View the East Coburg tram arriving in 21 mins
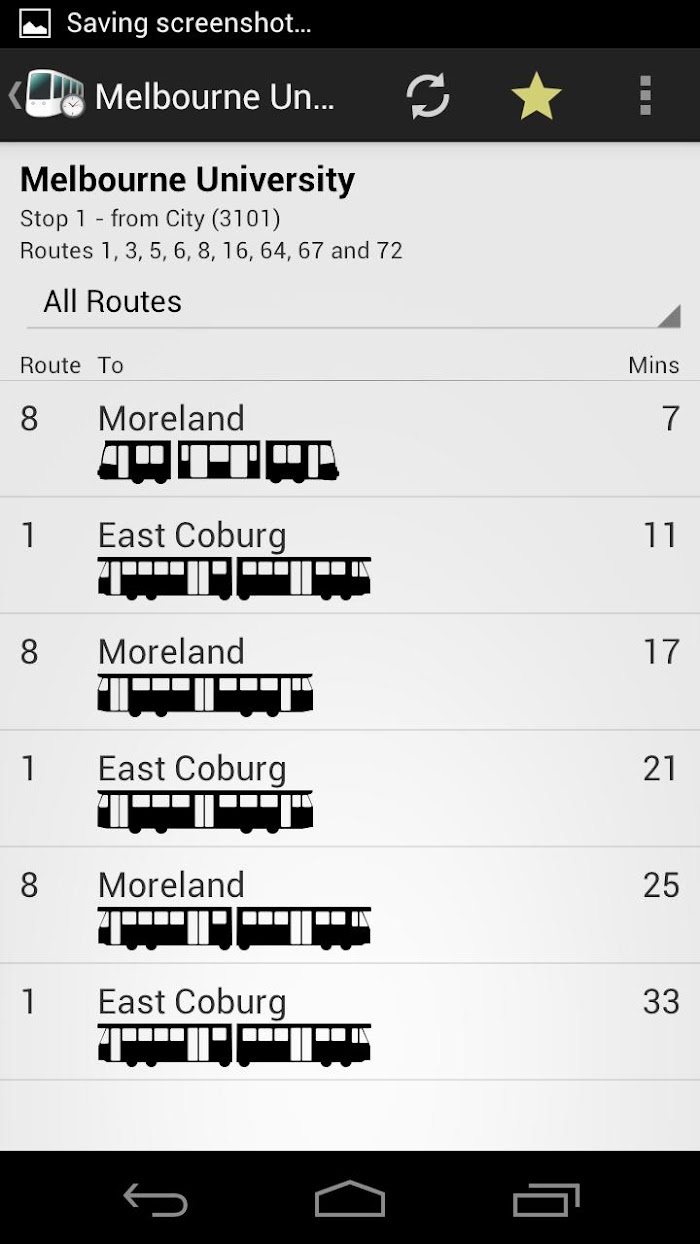This screenshot has height=1244, width=700. pyautogui.click(x=350, y=789)
